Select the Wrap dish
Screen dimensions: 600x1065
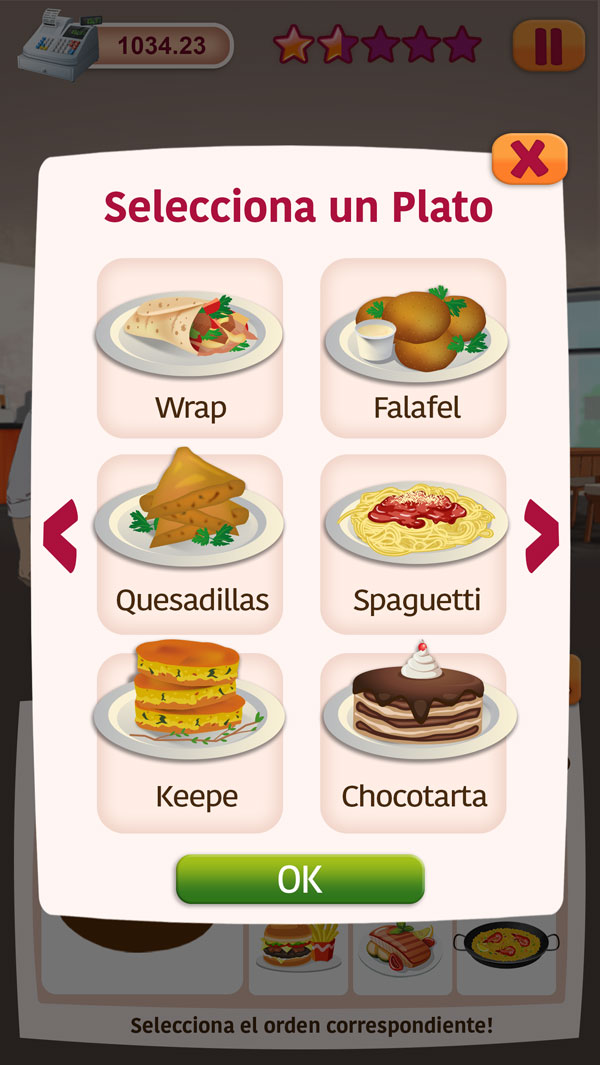190,347
